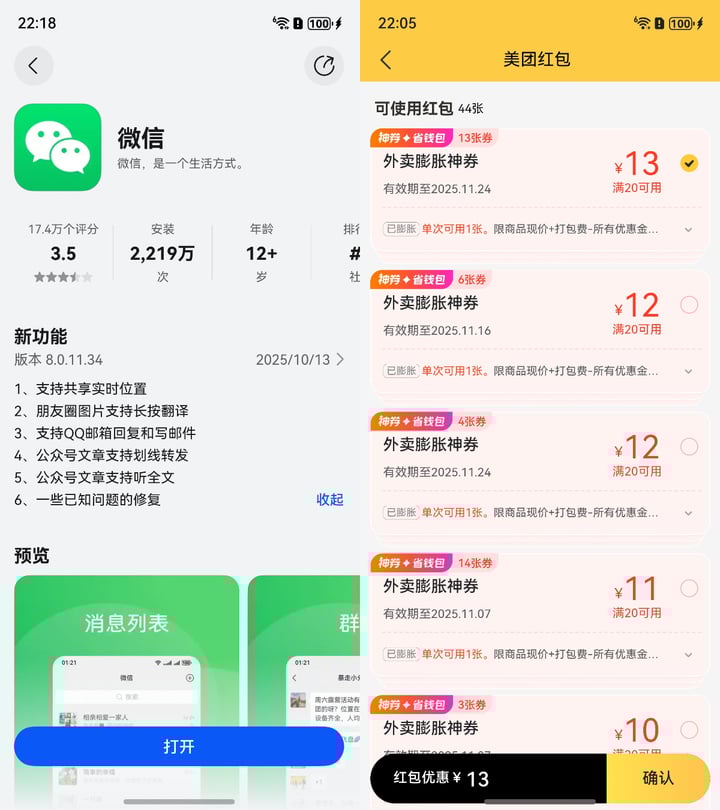
Task: Open WeChat with the 打开 button
Action: (x=178, y=746)
